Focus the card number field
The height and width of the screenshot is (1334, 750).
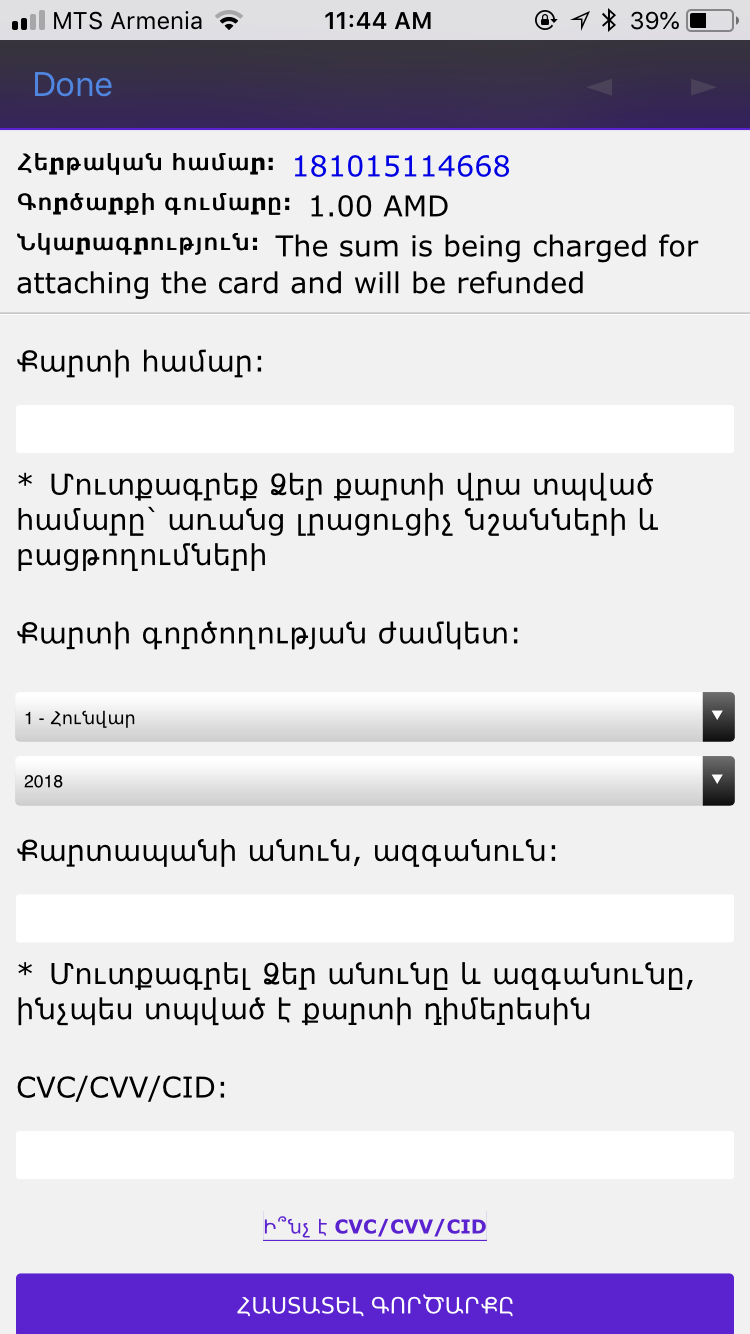tap(375, 429)
